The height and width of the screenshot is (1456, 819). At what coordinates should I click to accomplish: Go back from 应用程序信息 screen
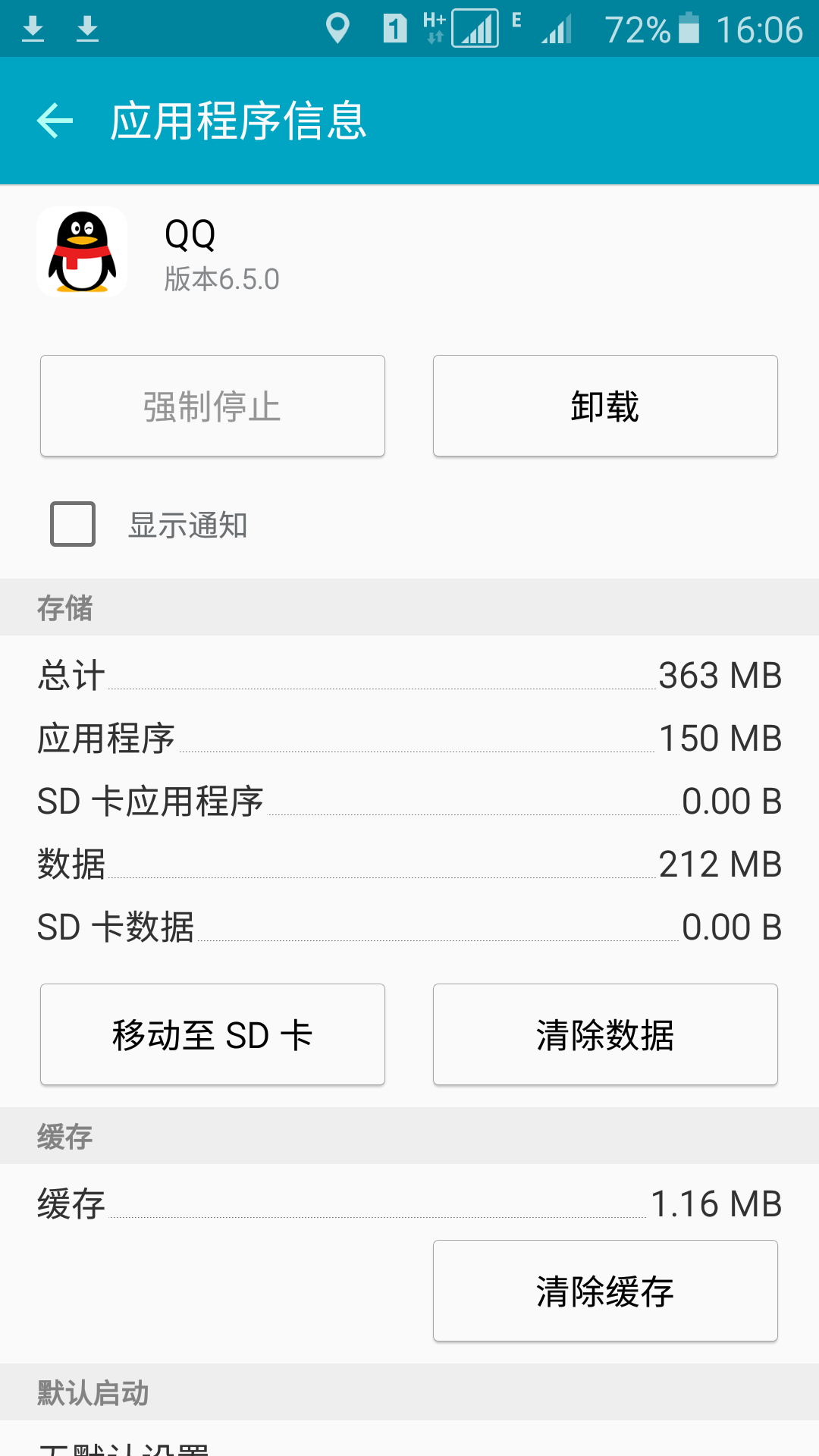[x=55, y=121]
